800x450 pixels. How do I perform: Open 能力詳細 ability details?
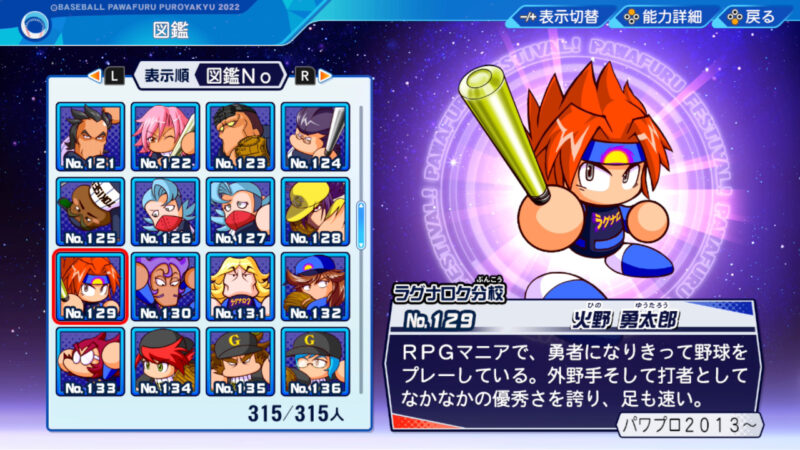click(x=664, y=17)
